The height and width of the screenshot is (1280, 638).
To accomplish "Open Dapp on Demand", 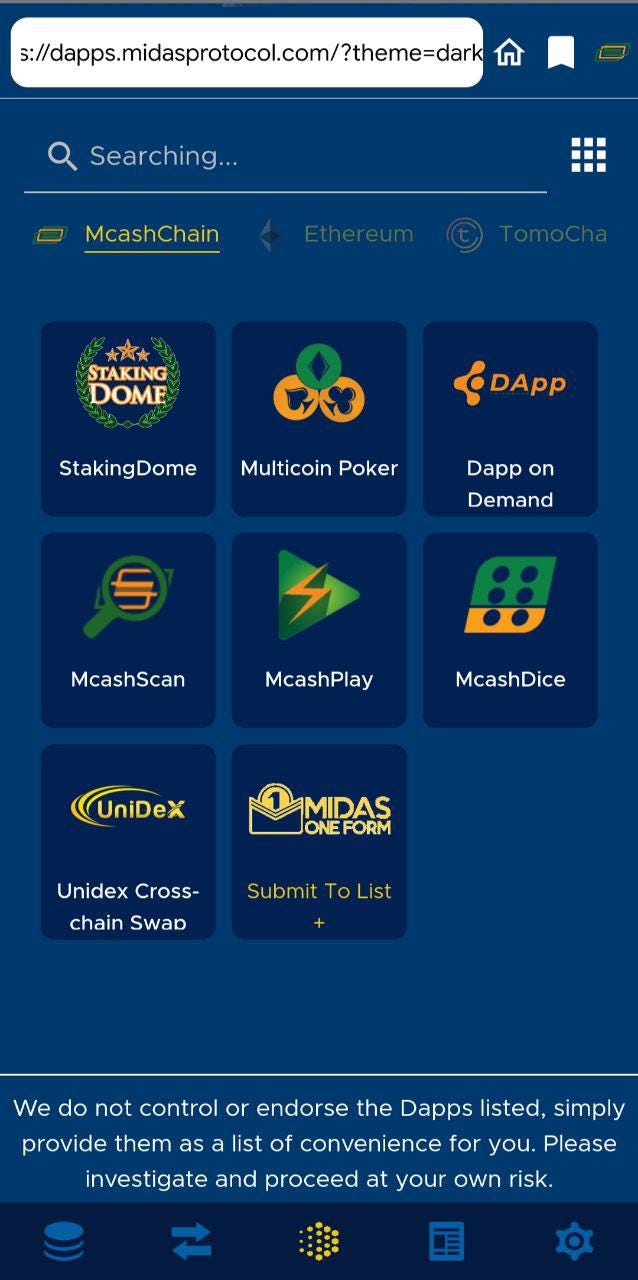I will tap(510, 419).
